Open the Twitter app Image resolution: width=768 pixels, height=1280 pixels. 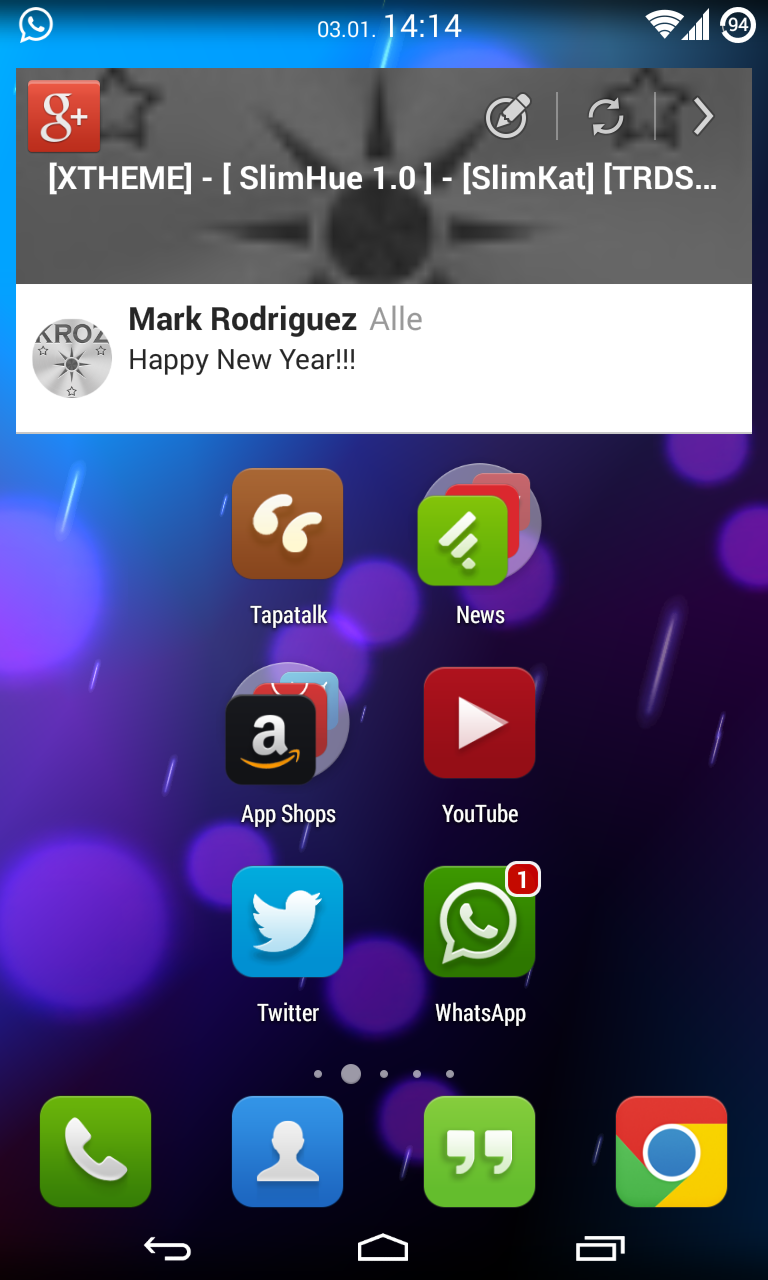(x=288, y=921)
